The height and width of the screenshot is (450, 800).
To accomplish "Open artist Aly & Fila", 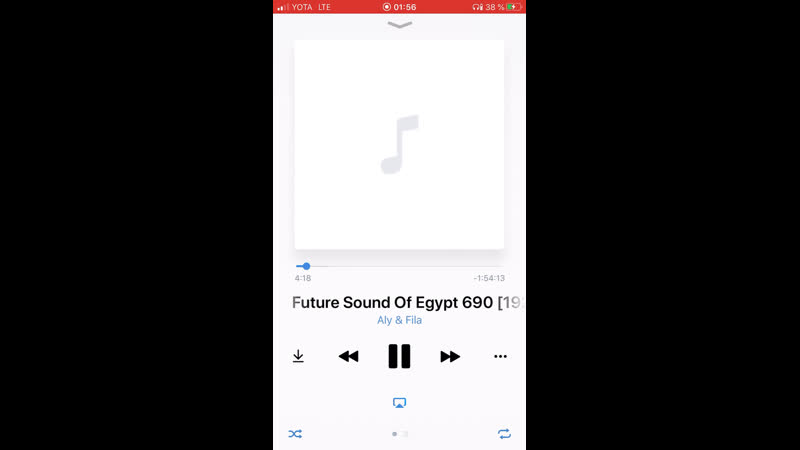I will [399, 320].
